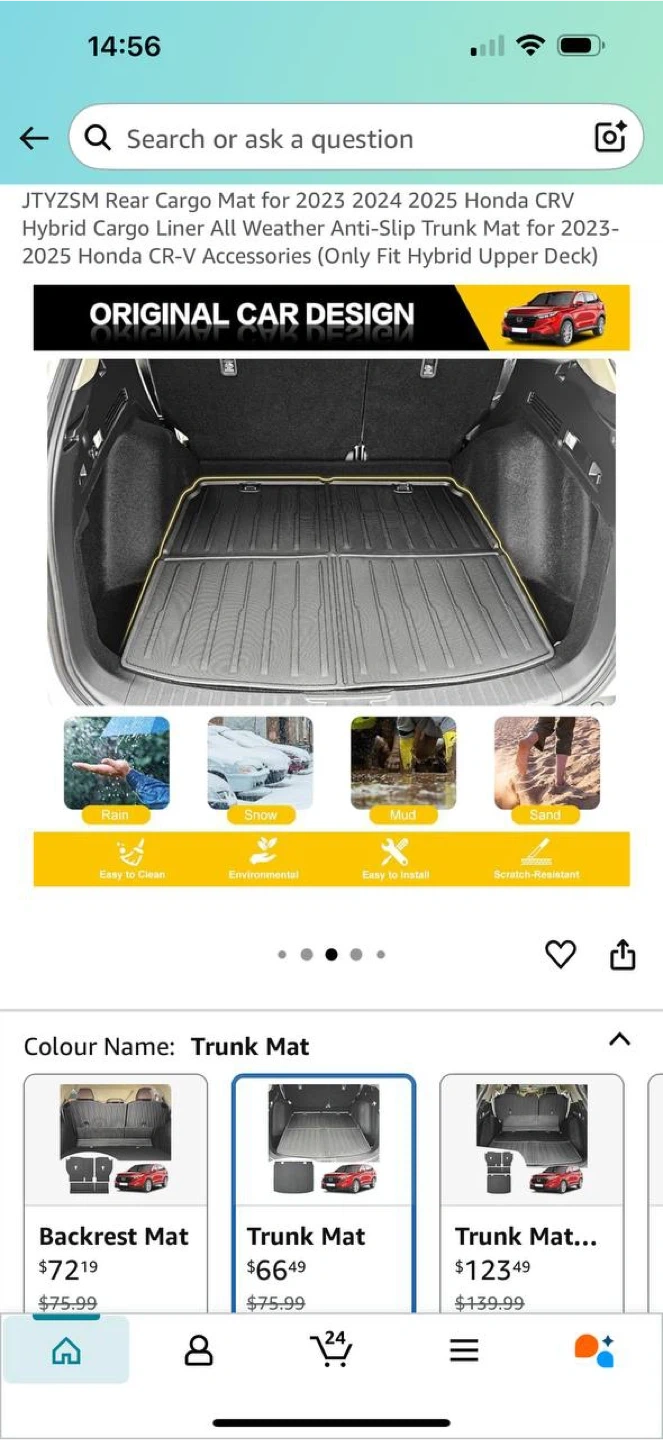Collapse the Colour Name section
663x1440 pixels.
click(x=619, y=1039)
